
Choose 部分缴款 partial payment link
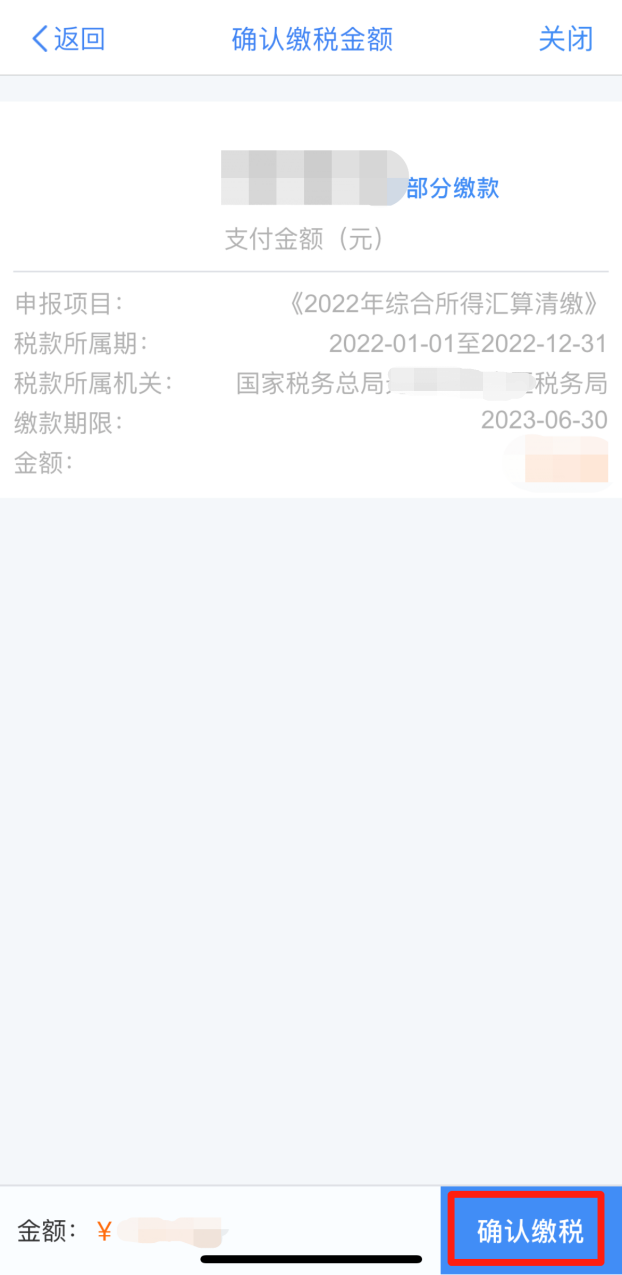click(452, 188)
